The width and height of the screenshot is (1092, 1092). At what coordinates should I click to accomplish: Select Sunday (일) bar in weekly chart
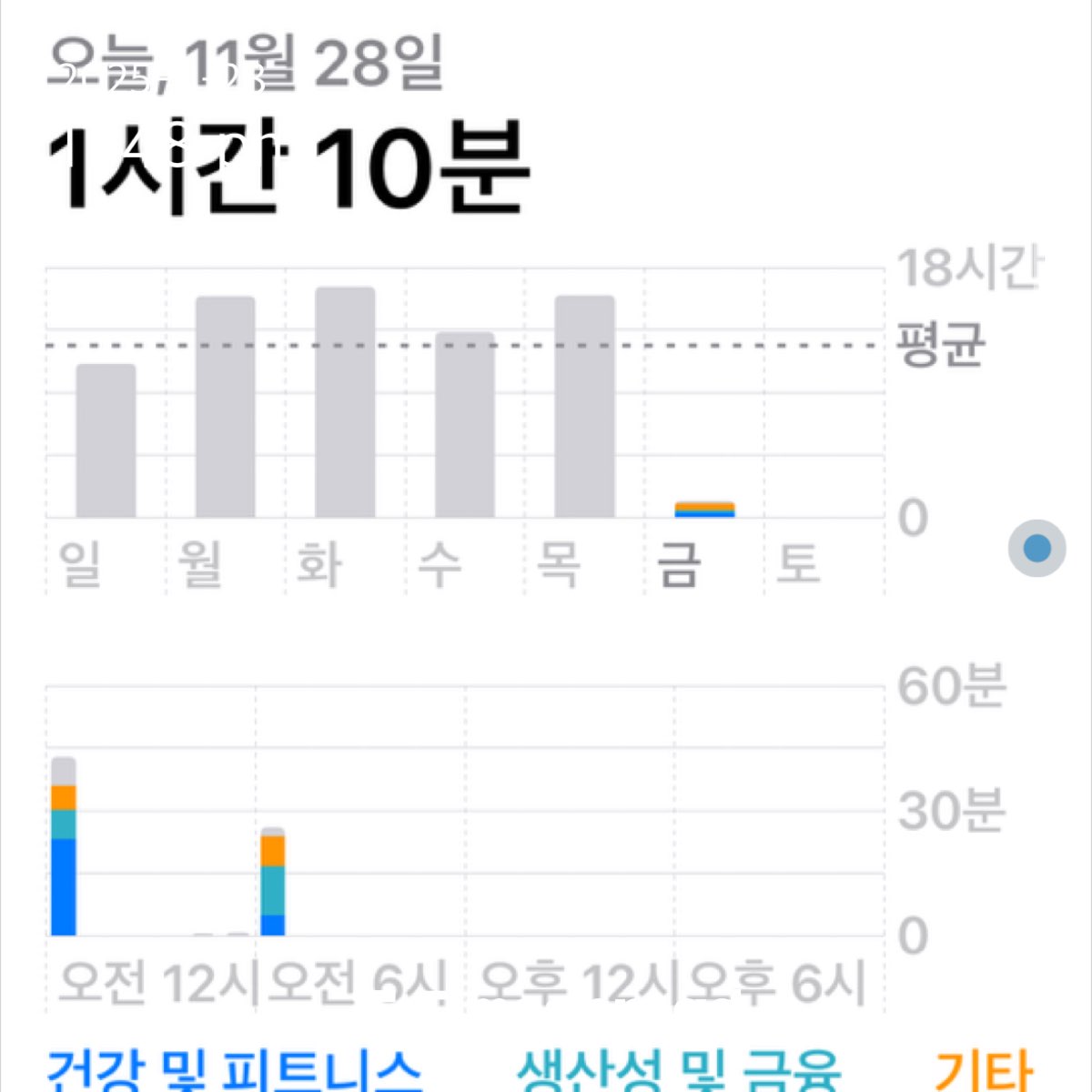(x=106, y=441)
